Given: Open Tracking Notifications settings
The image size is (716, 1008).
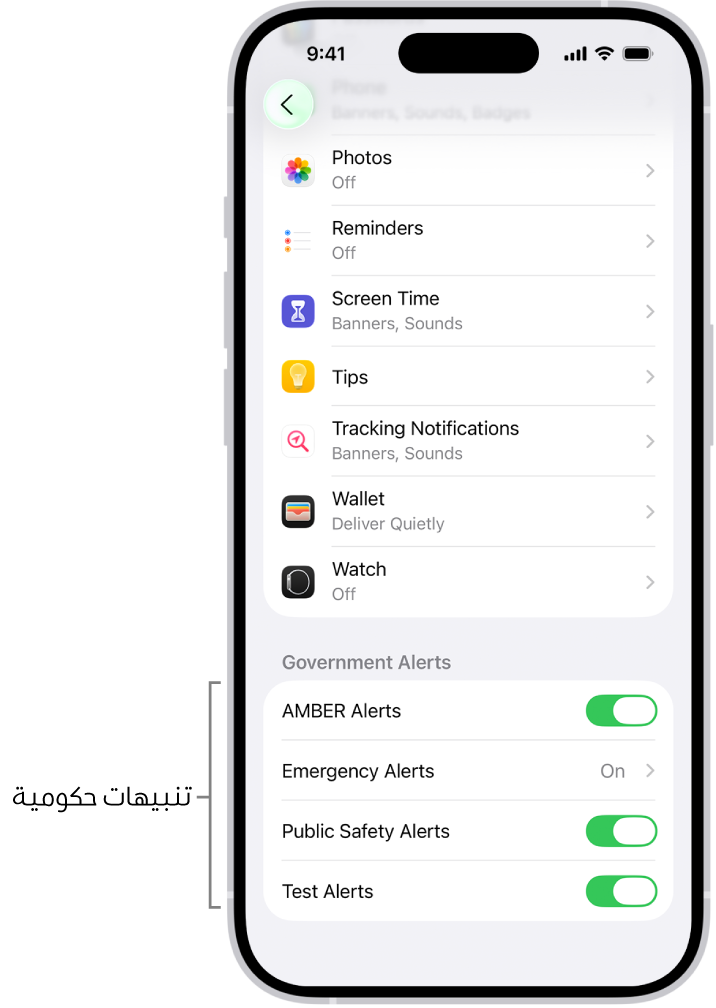Looking at the screenshot, I should click(x=467, y=441).
